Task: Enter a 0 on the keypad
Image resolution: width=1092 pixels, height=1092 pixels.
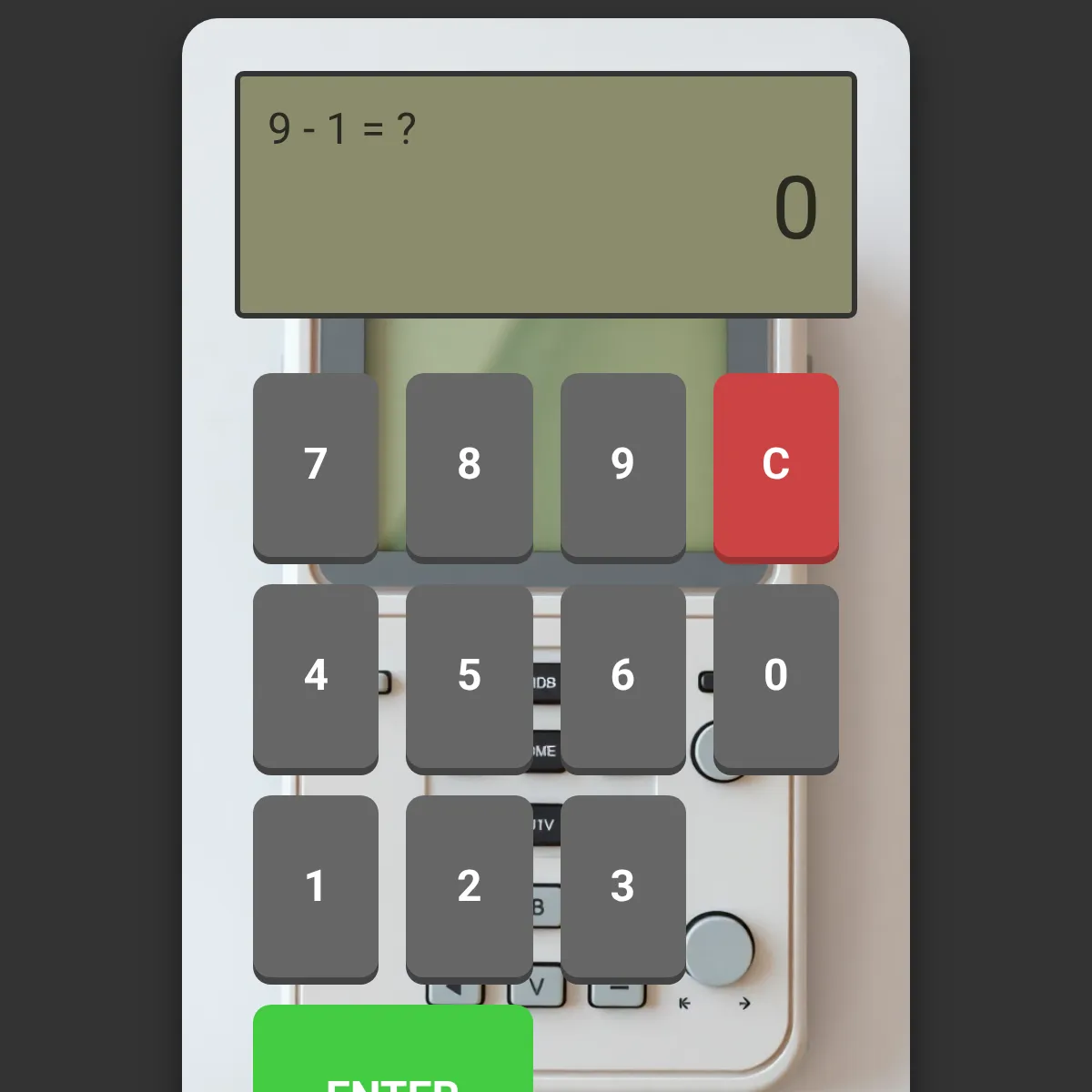Action: (776, 679)
